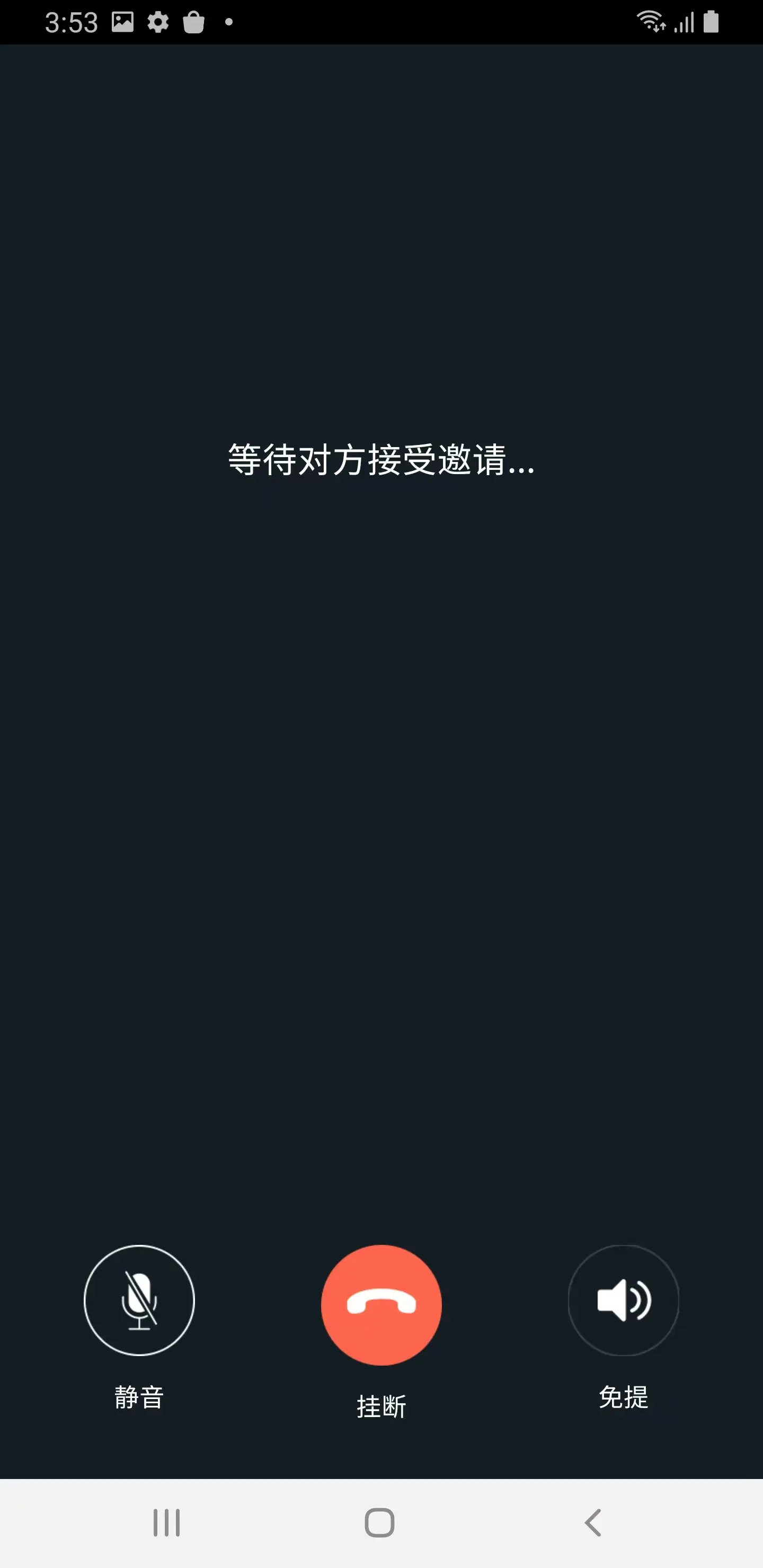Image resolution: width=763 pixels, height=1568 pixels.
Task: Go back using the system back button
Action: (592, 1523)
